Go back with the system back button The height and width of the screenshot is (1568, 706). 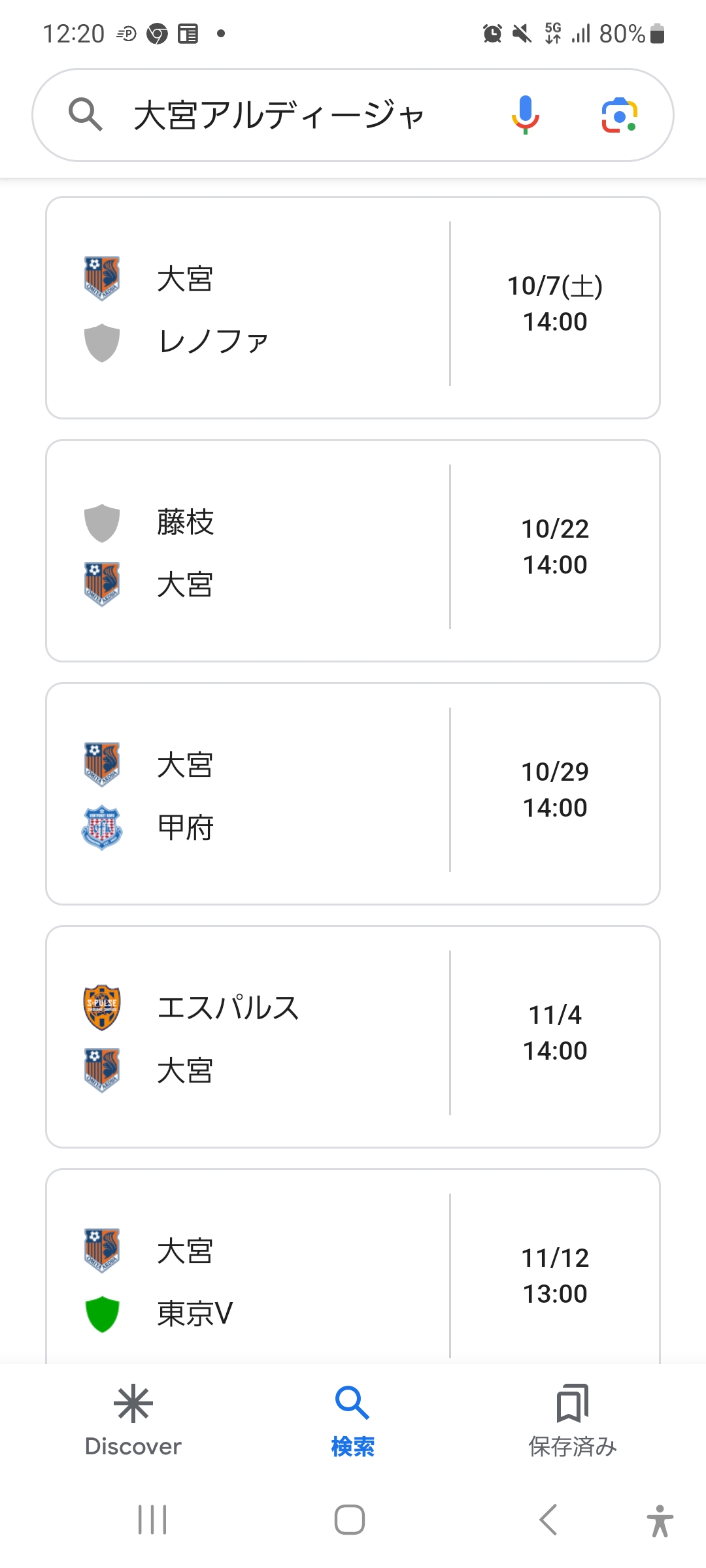click(x=548, y=1520)
